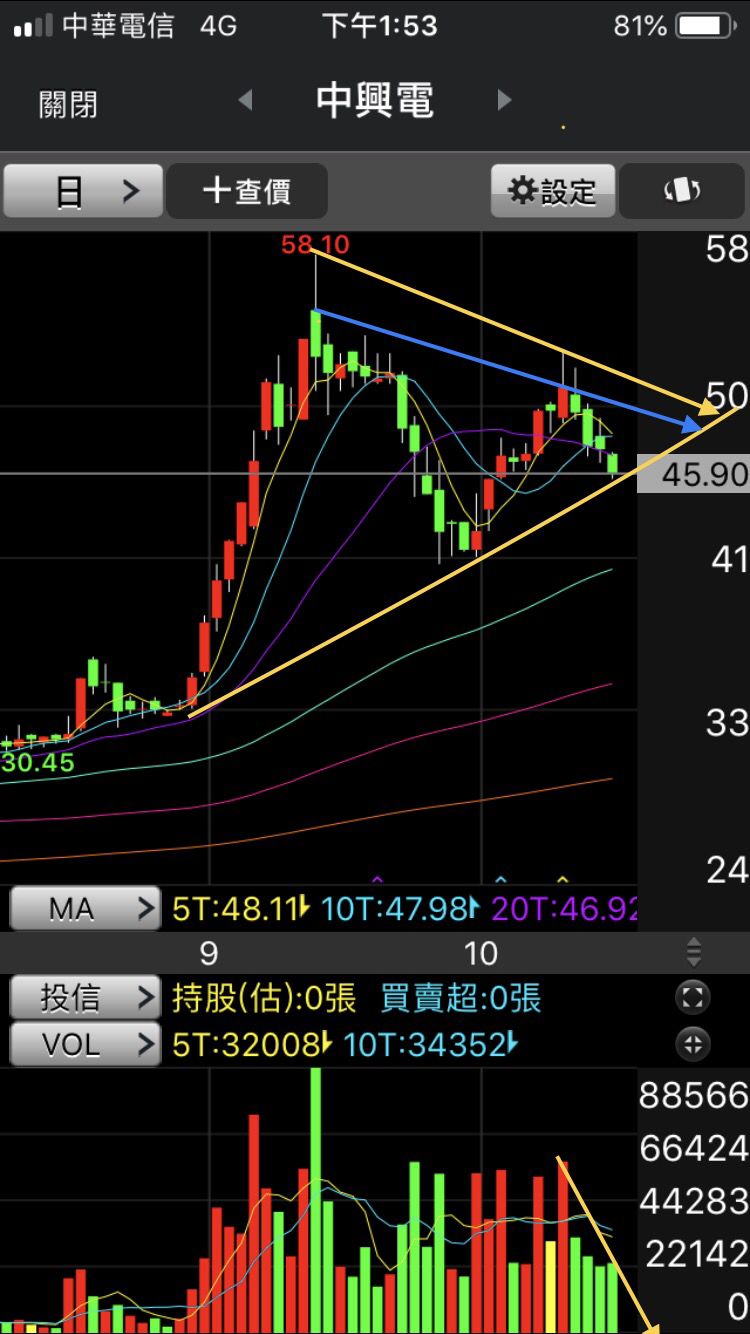
Task: Change the 日 chart period selector
Action: 83,190
